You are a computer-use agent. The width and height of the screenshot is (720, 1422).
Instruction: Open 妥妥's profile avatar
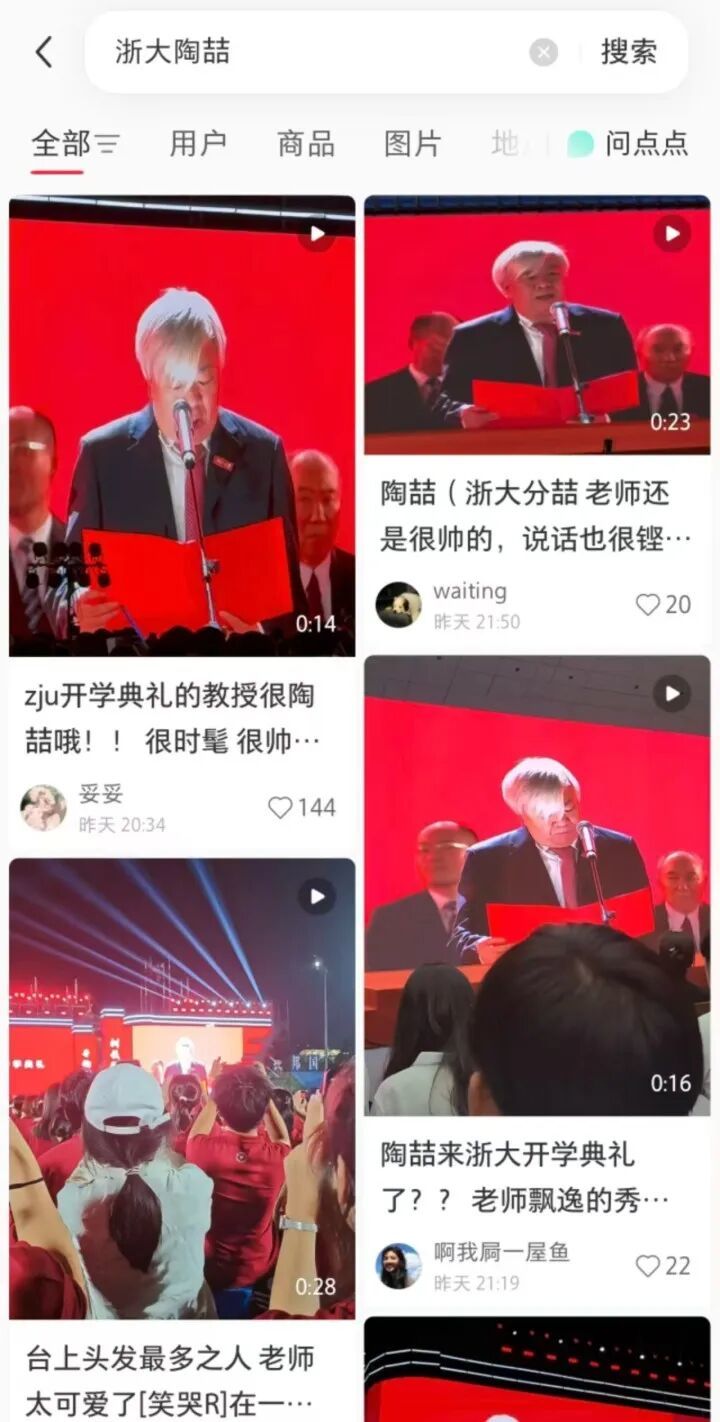43,807
